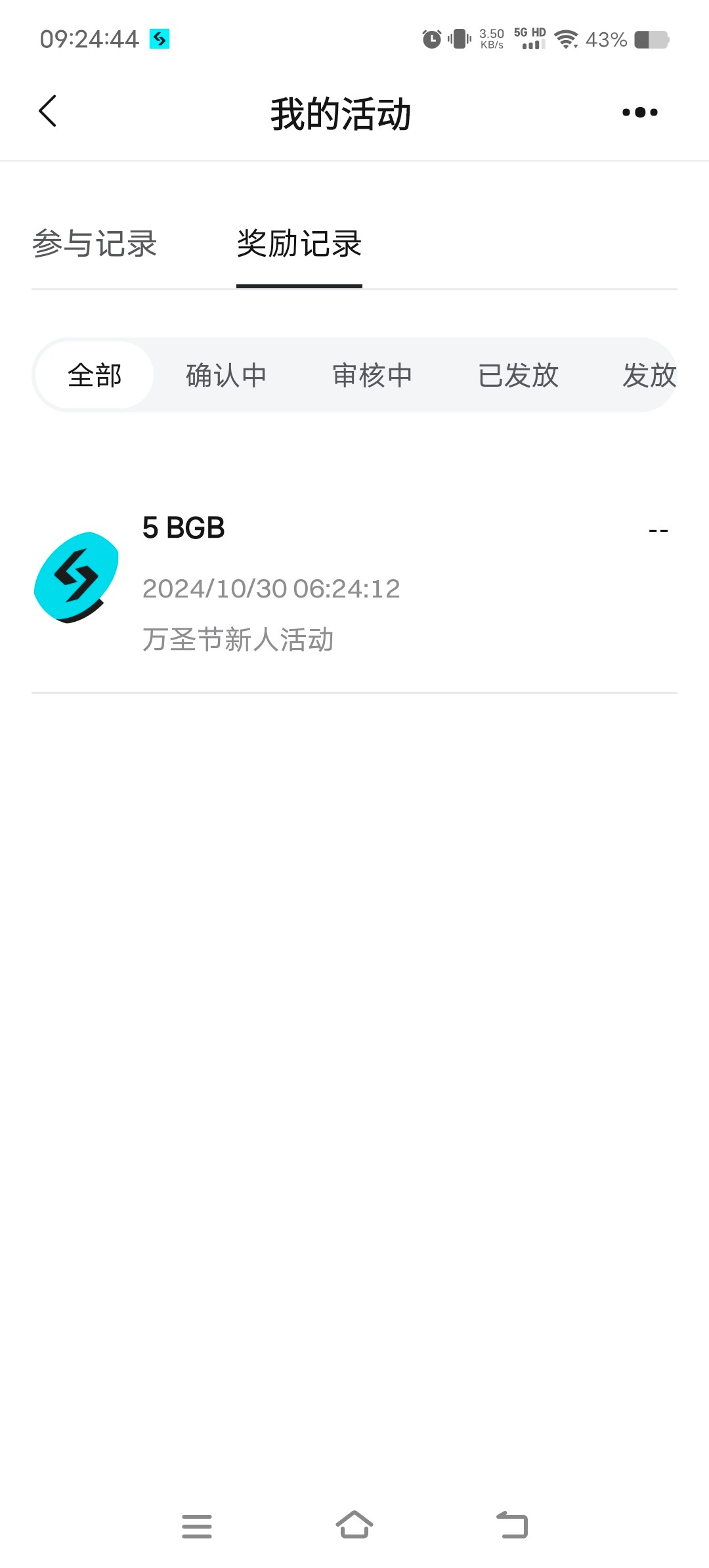Filter rewards by 审核中
The height and width of the screenshot is (1568, 709).
click(372, 376)
